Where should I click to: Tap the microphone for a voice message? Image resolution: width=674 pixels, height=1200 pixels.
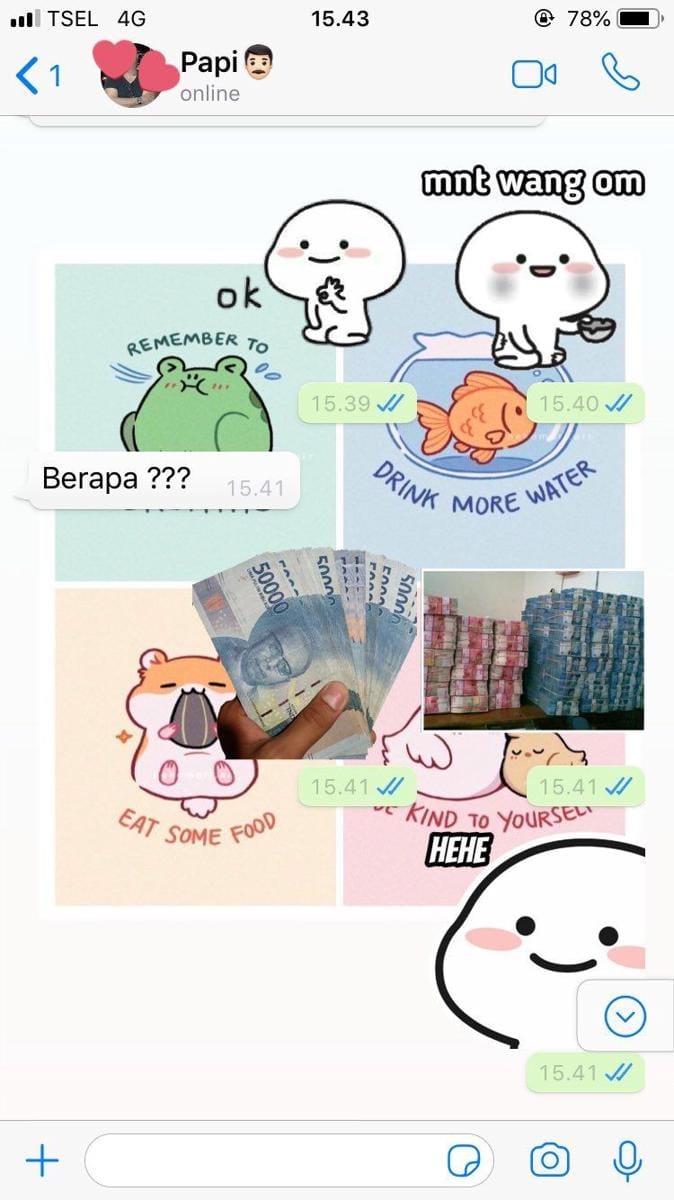(x=627, y=1161)
